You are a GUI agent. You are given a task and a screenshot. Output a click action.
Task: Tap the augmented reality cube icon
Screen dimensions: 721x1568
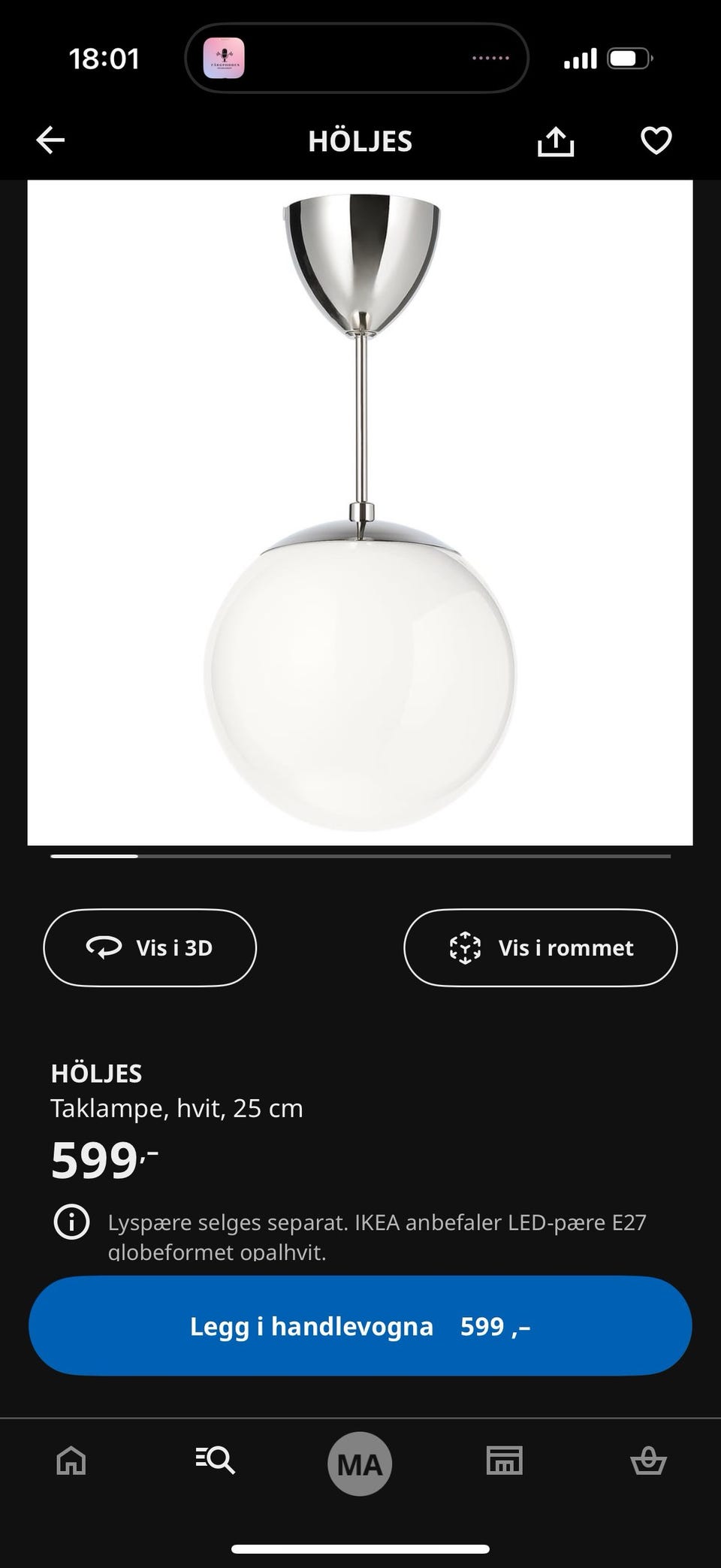[466, 947]
